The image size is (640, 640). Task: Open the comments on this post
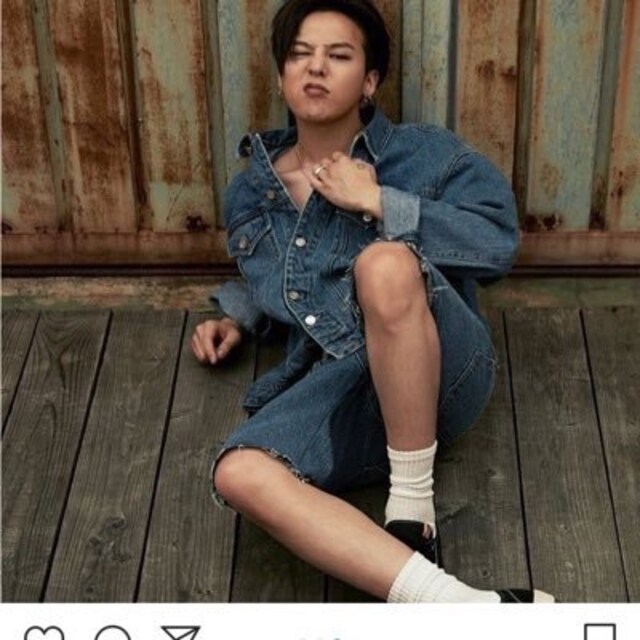click(x=112, y=634)
